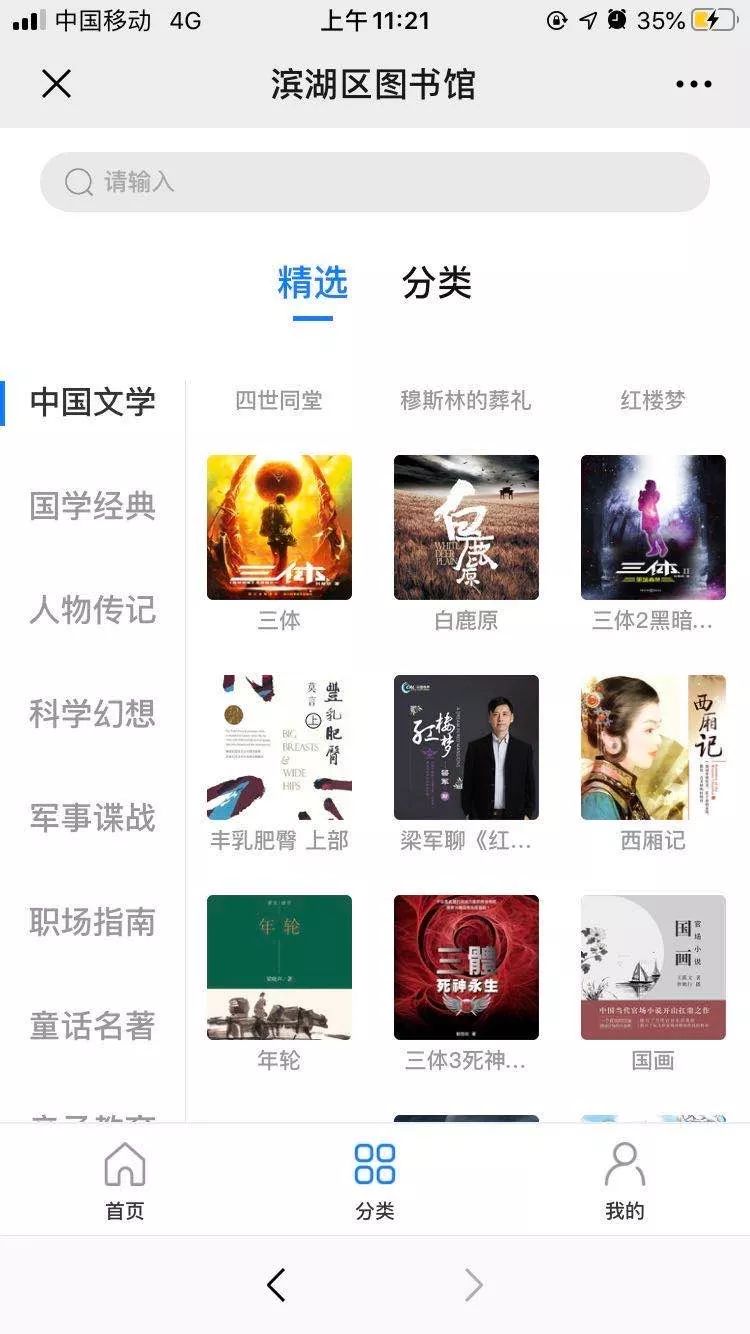Open the 我的 profile tab

tap(625, 1180)
